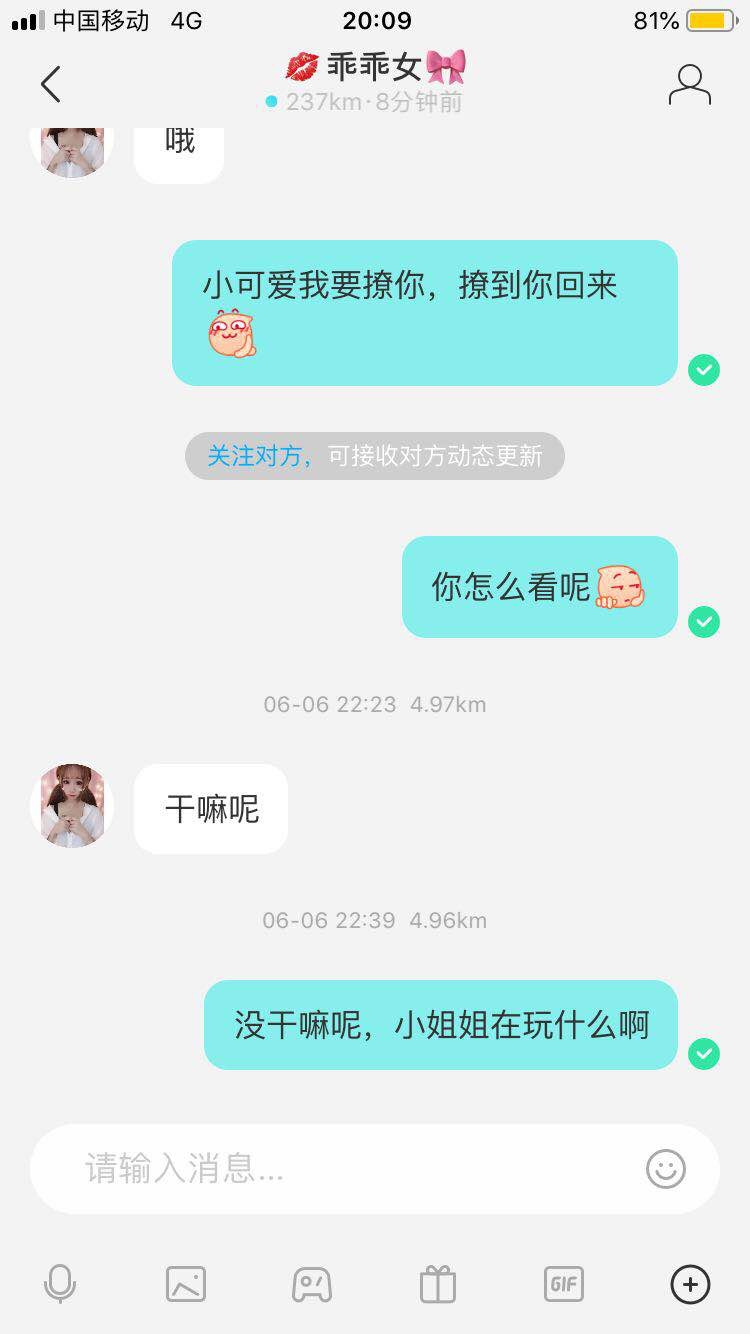The width and height of the screenshot is (750, 1334).
Task: Go back using the top-left arrow
Action: [x=50, y=84]
